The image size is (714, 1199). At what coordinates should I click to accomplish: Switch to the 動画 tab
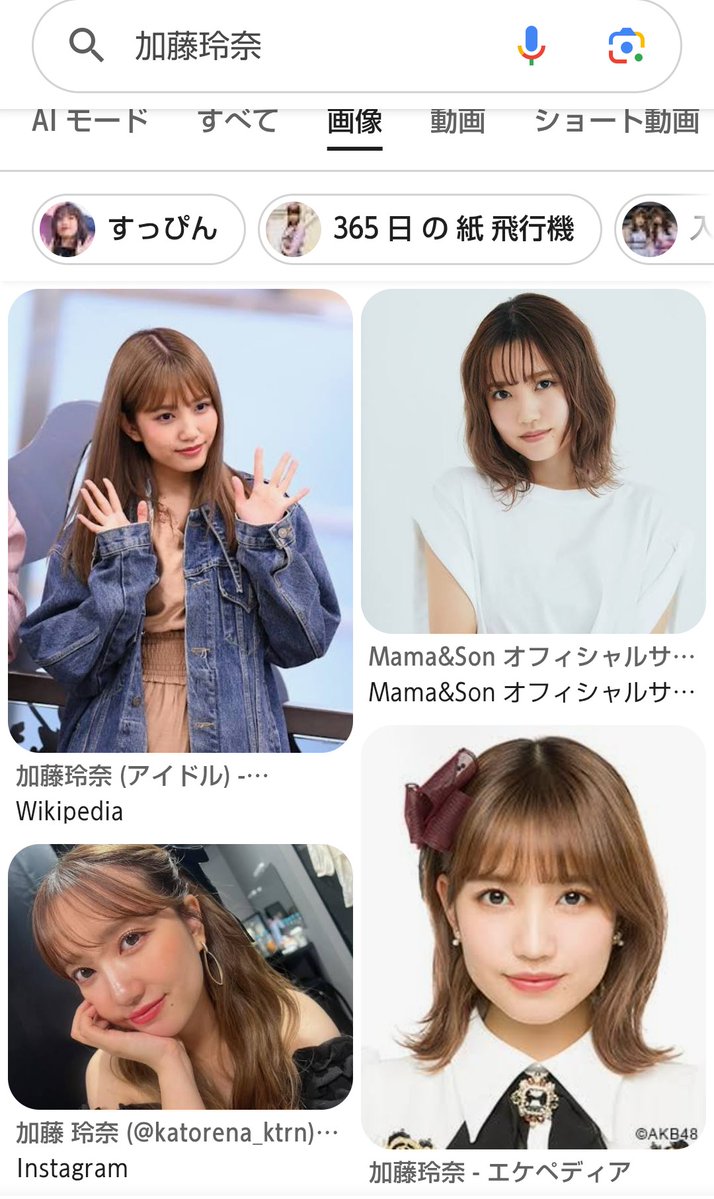[x=457, y=121]
